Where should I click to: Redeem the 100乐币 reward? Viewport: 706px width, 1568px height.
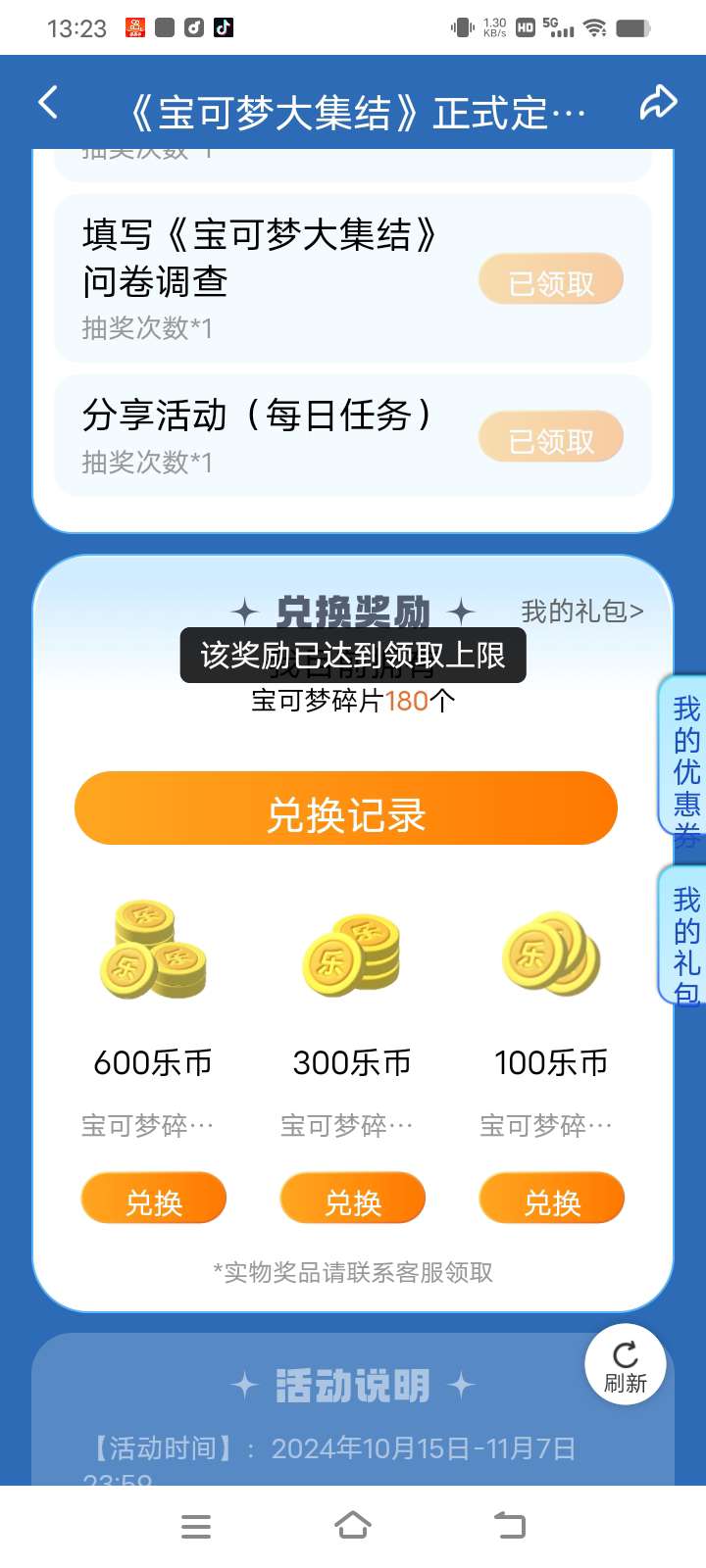tap(552, 1200)
